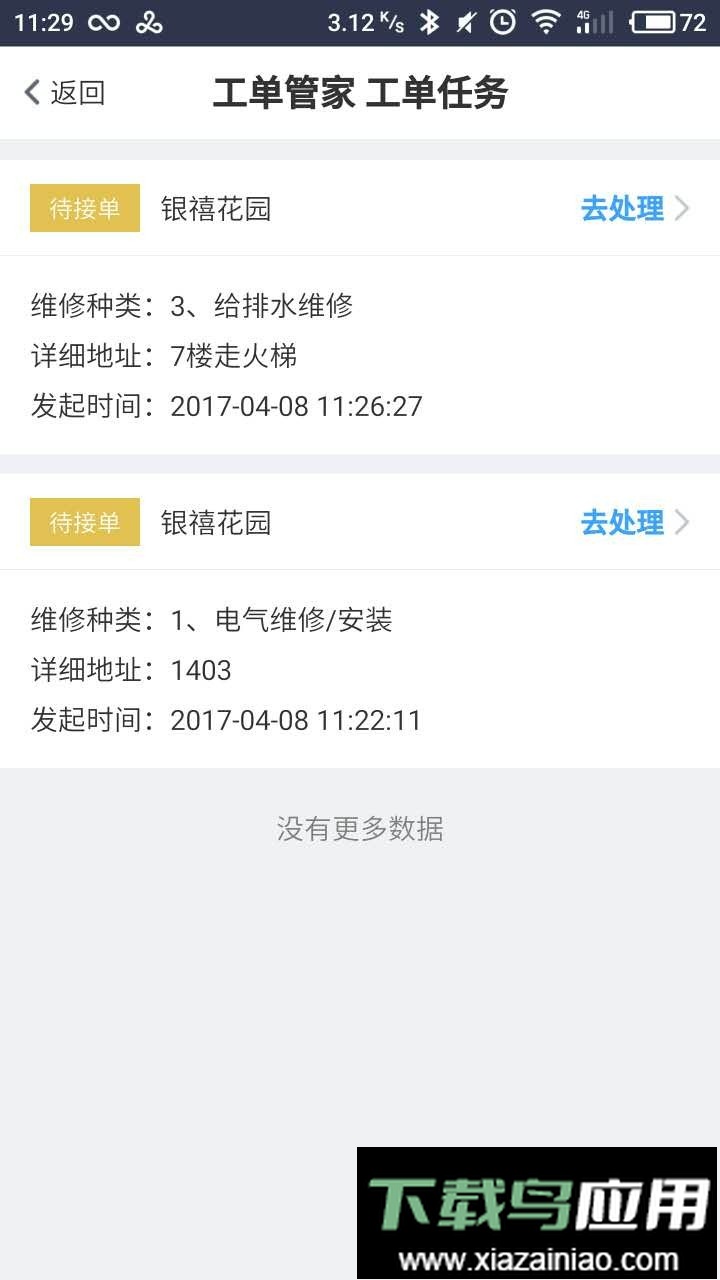Tap 去处理 on the 给排水维修 order
Viewport: 720px width, 1280px height.
623,208
